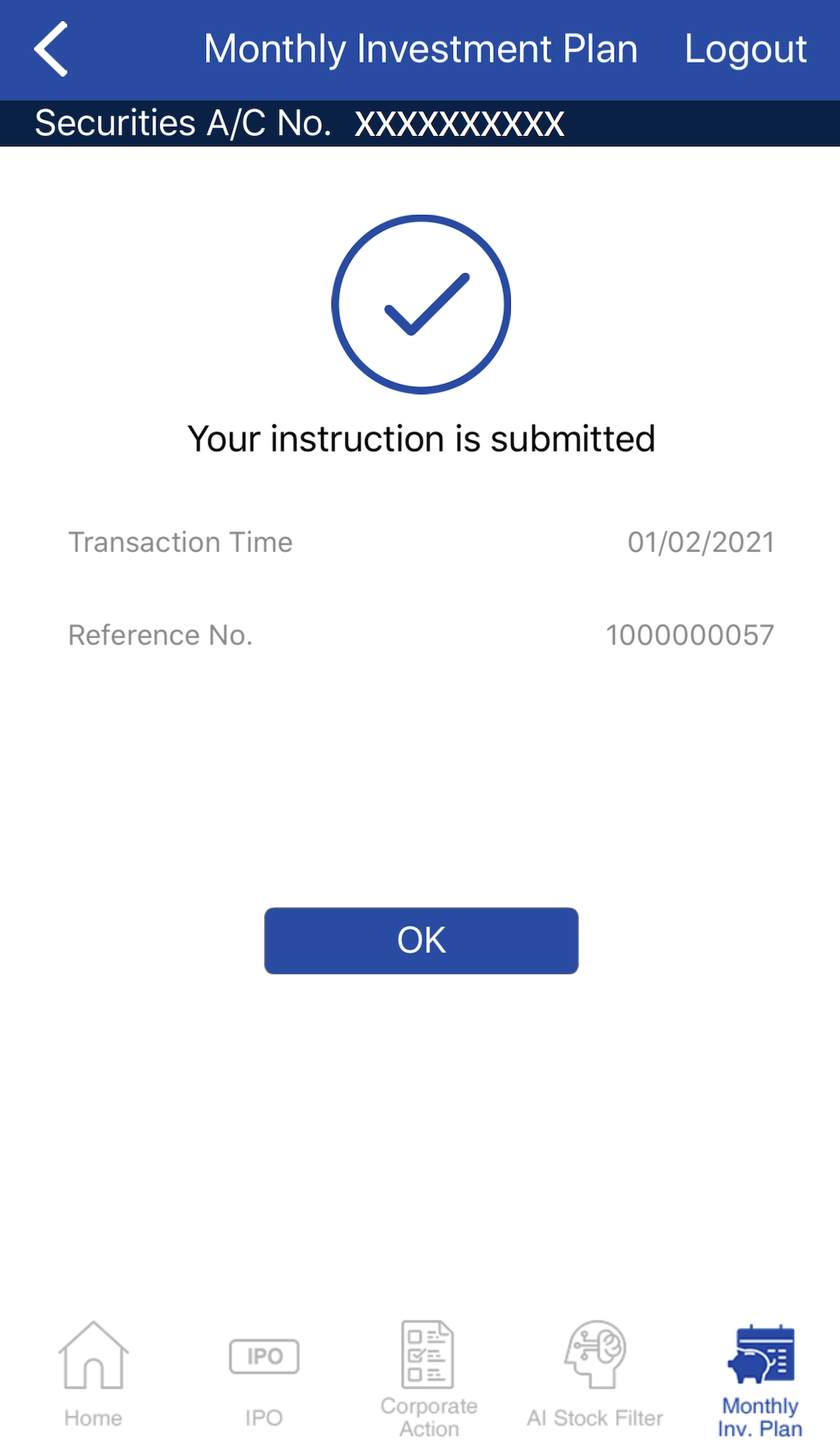The width and height of the screenshot is (840, 1447).
Task: Confirm with the OK button
Action: [421, 941]
